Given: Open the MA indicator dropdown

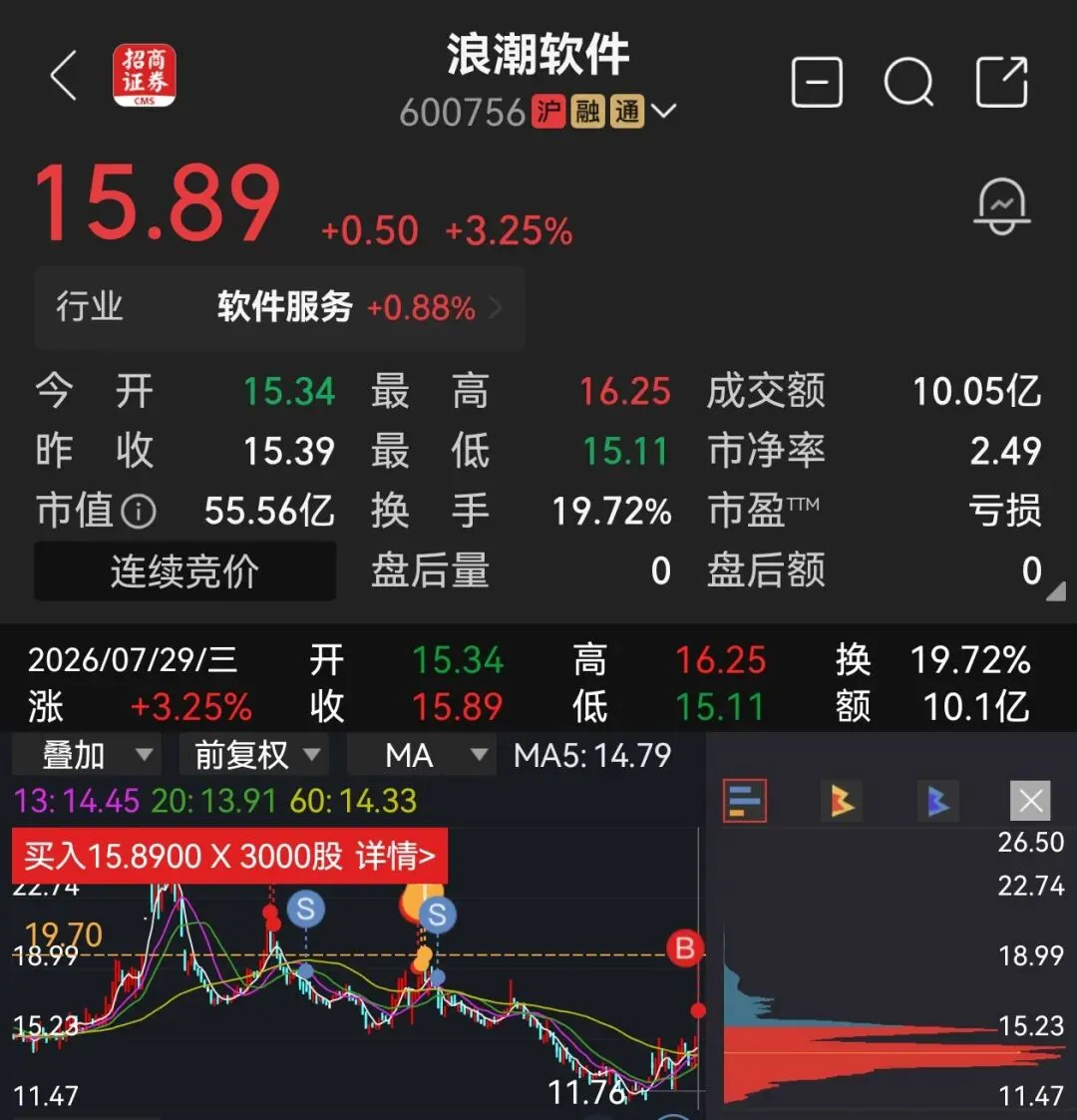Looking at the screenshot, I should [x=422, y=755].
